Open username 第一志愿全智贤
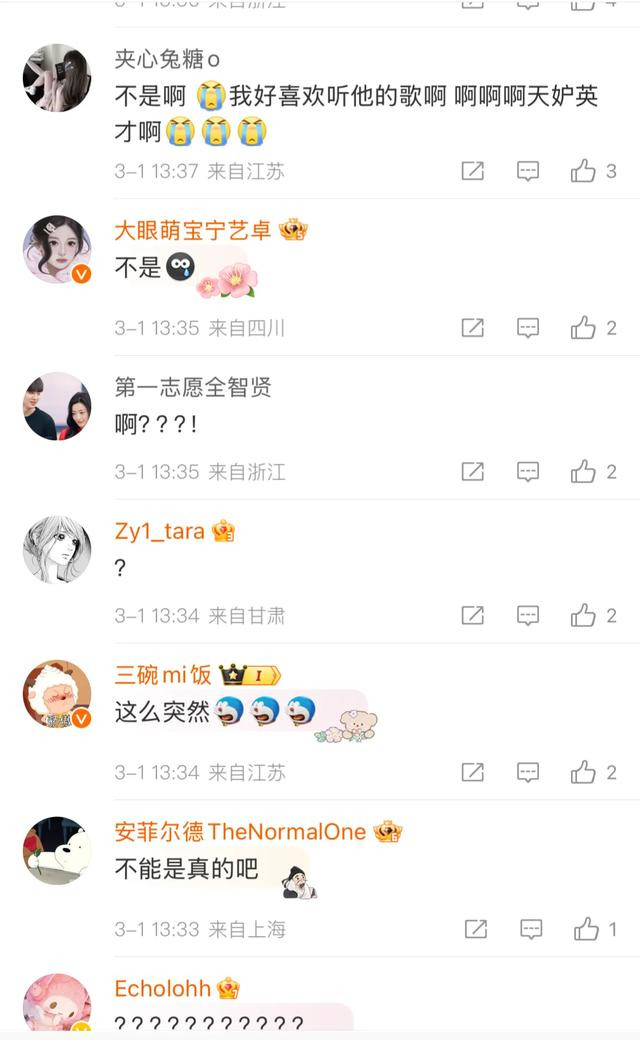 (x=193, y=387)
